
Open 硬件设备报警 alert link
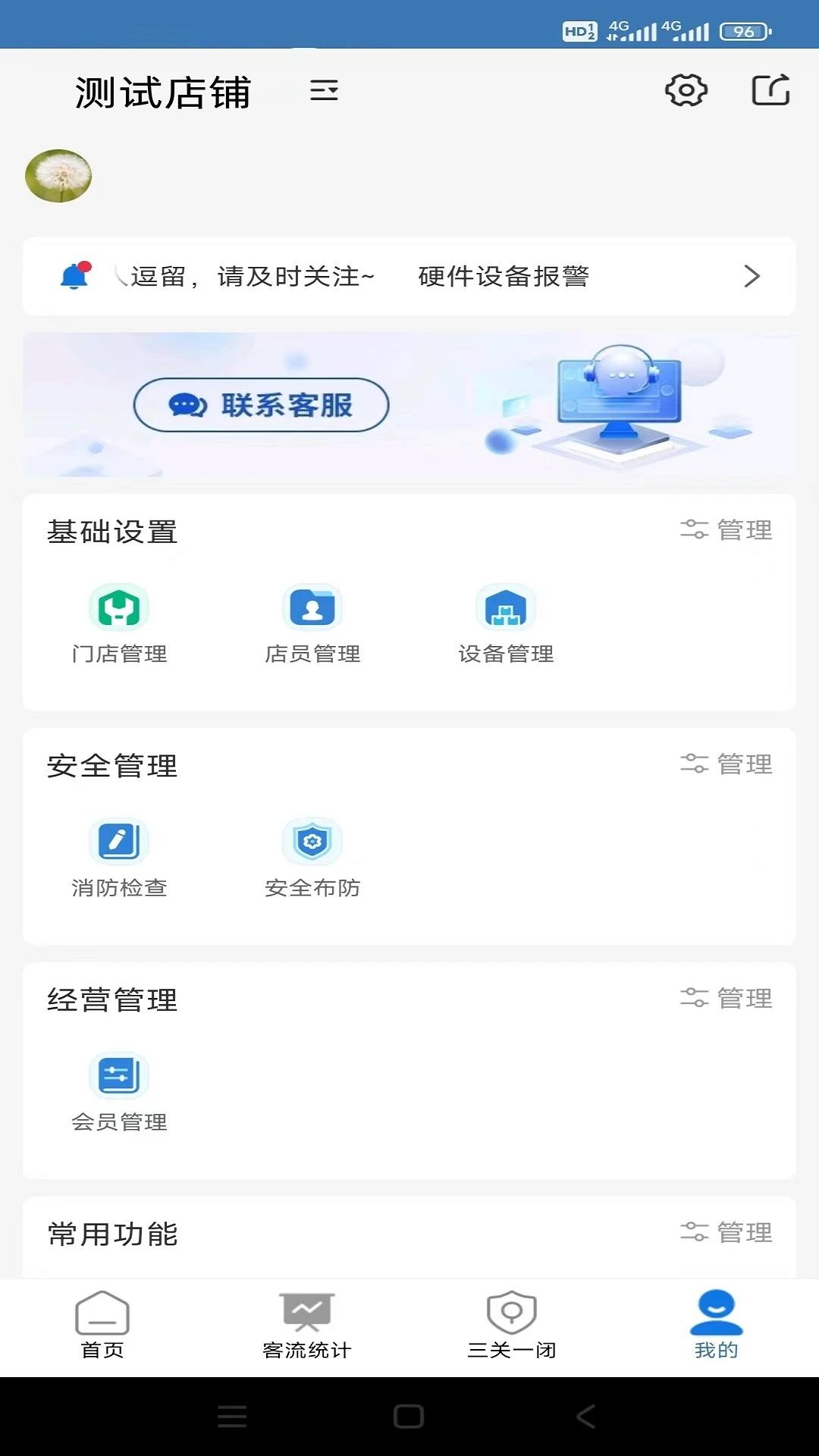[x=504, y=276]
